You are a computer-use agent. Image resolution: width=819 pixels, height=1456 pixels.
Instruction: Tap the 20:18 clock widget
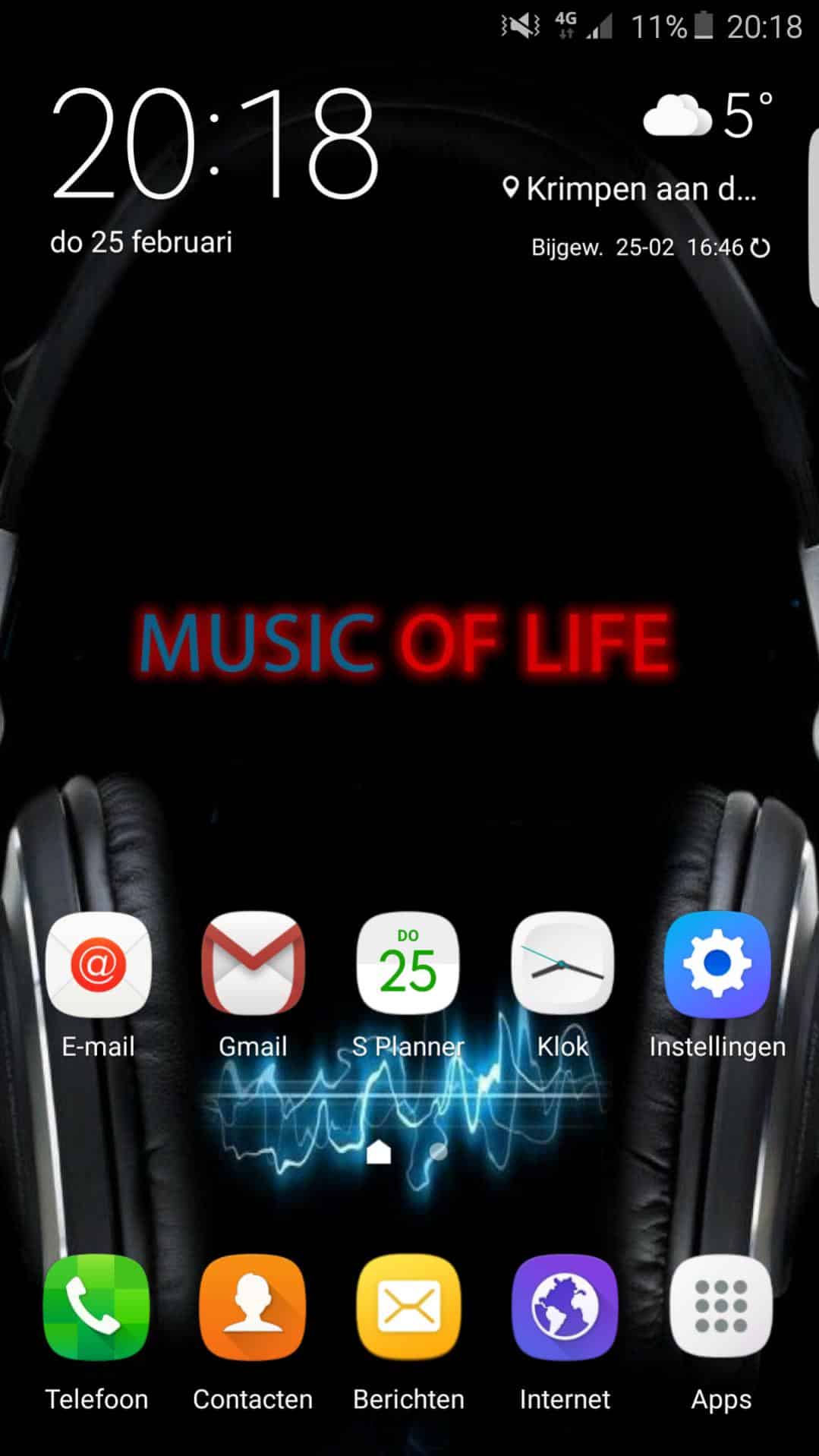click(x=214, y=144)
